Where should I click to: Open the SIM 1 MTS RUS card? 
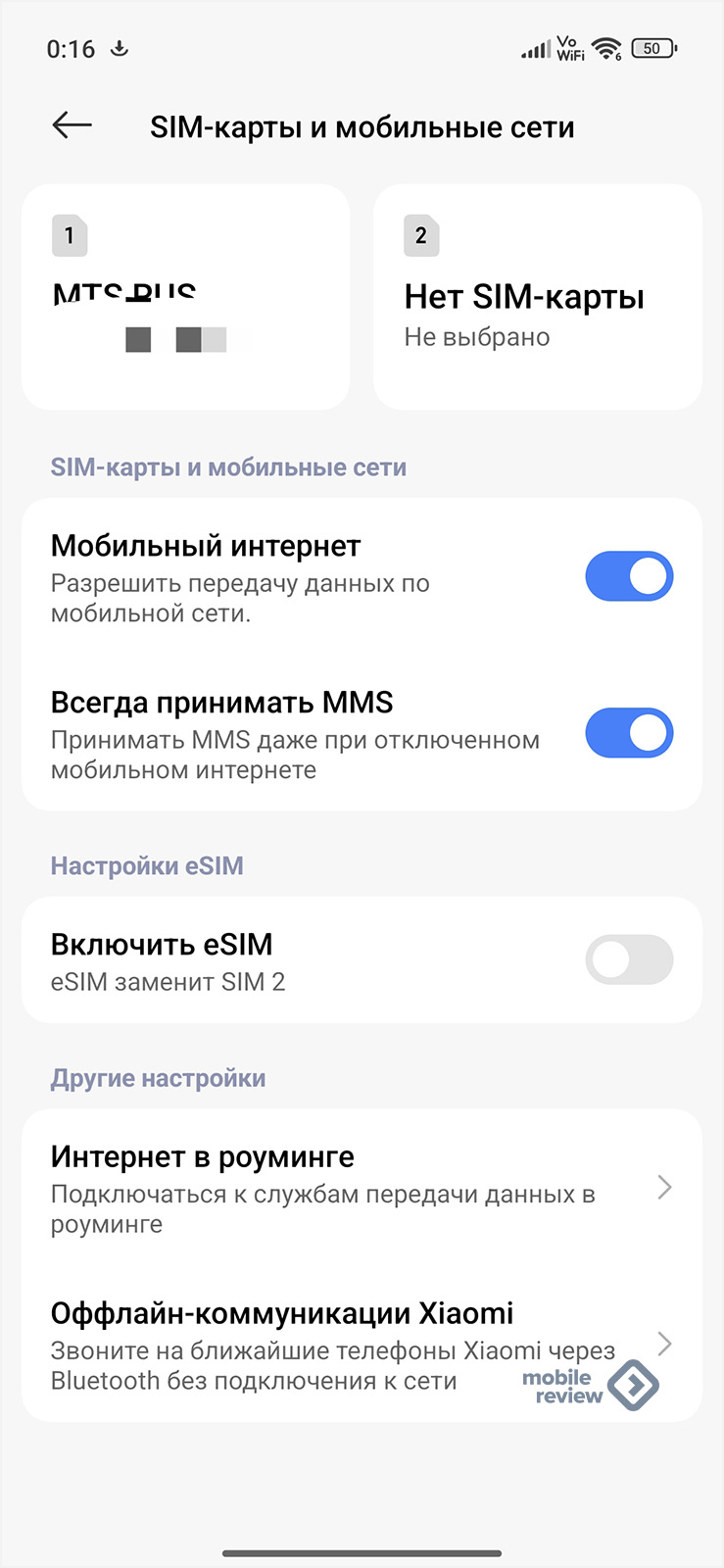click(x=185, y=296)
